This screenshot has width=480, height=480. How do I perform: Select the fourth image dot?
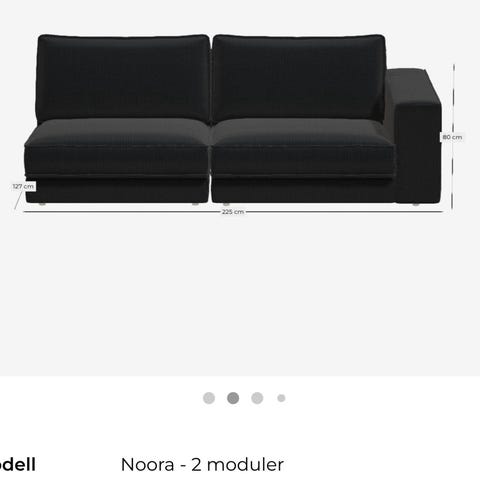[x=281, y=398]
